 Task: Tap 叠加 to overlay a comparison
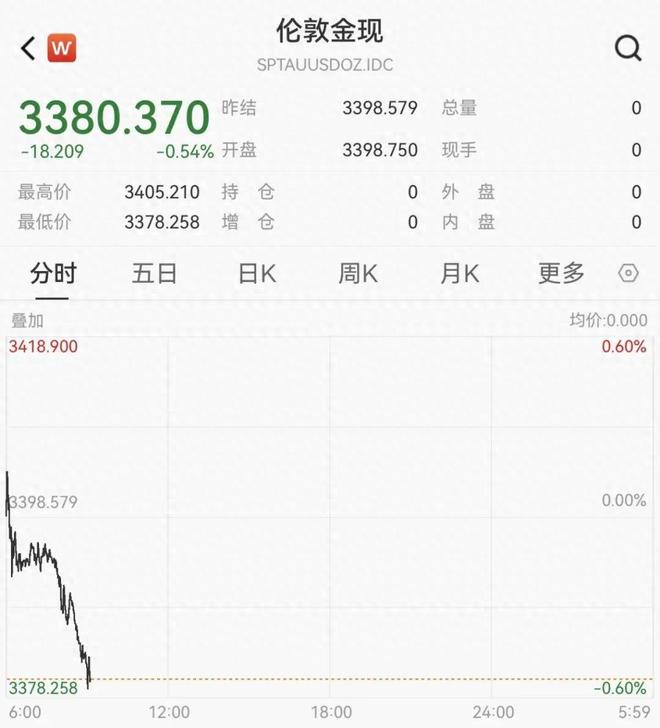click(27, 321)
